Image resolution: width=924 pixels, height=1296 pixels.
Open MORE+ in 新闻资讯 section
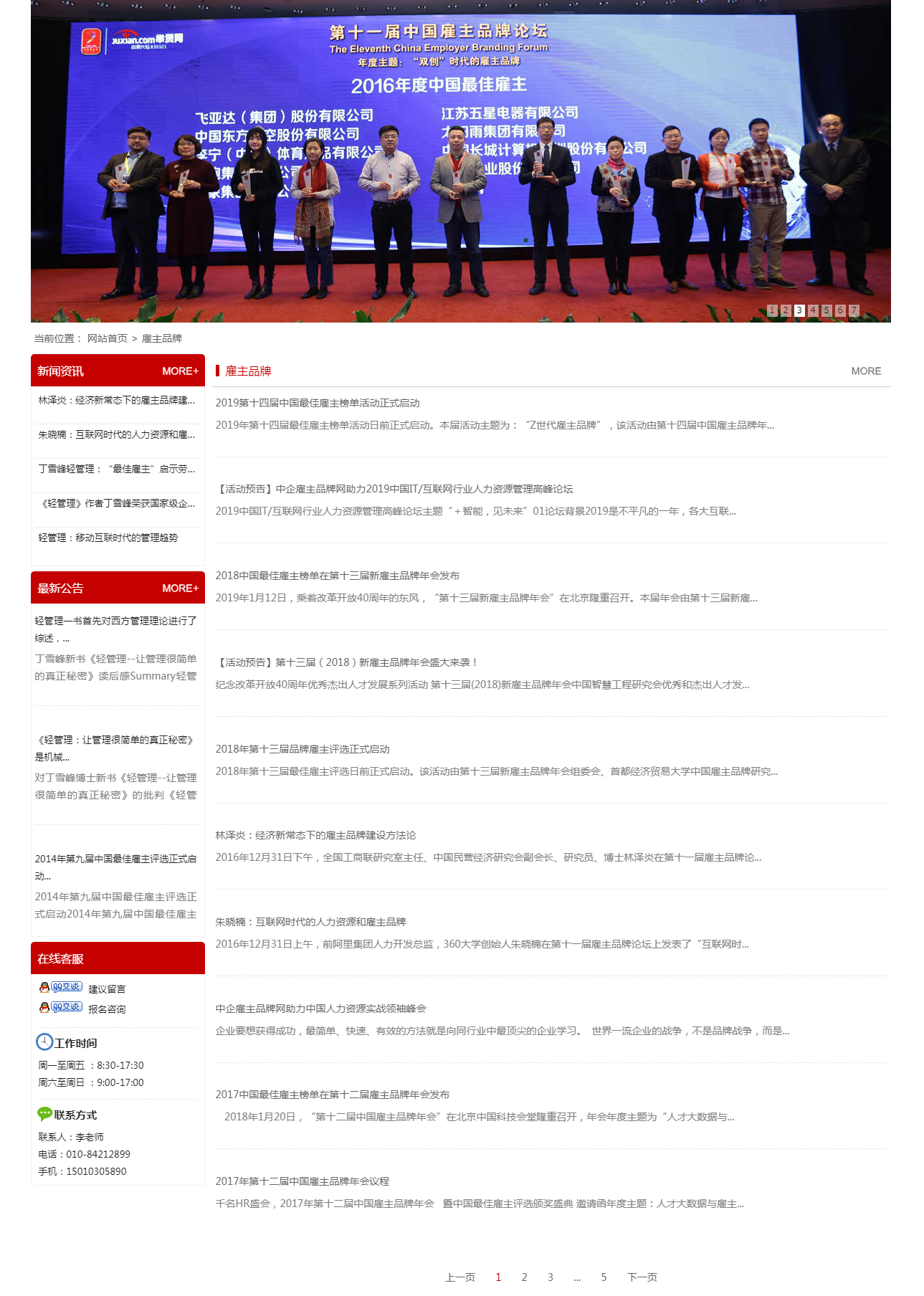[180, 371]
